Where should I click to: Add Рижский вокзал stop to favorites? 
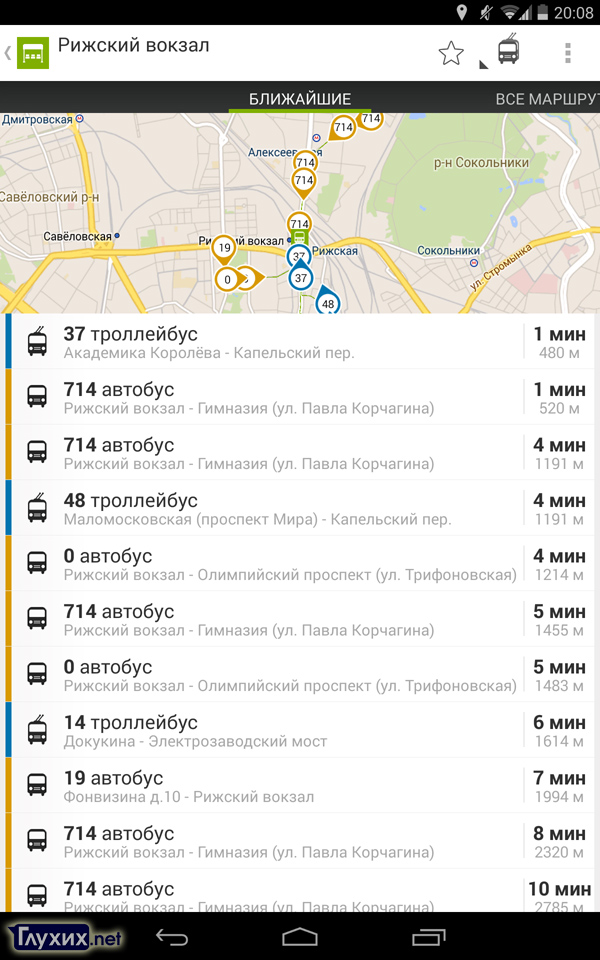[451, 54]
